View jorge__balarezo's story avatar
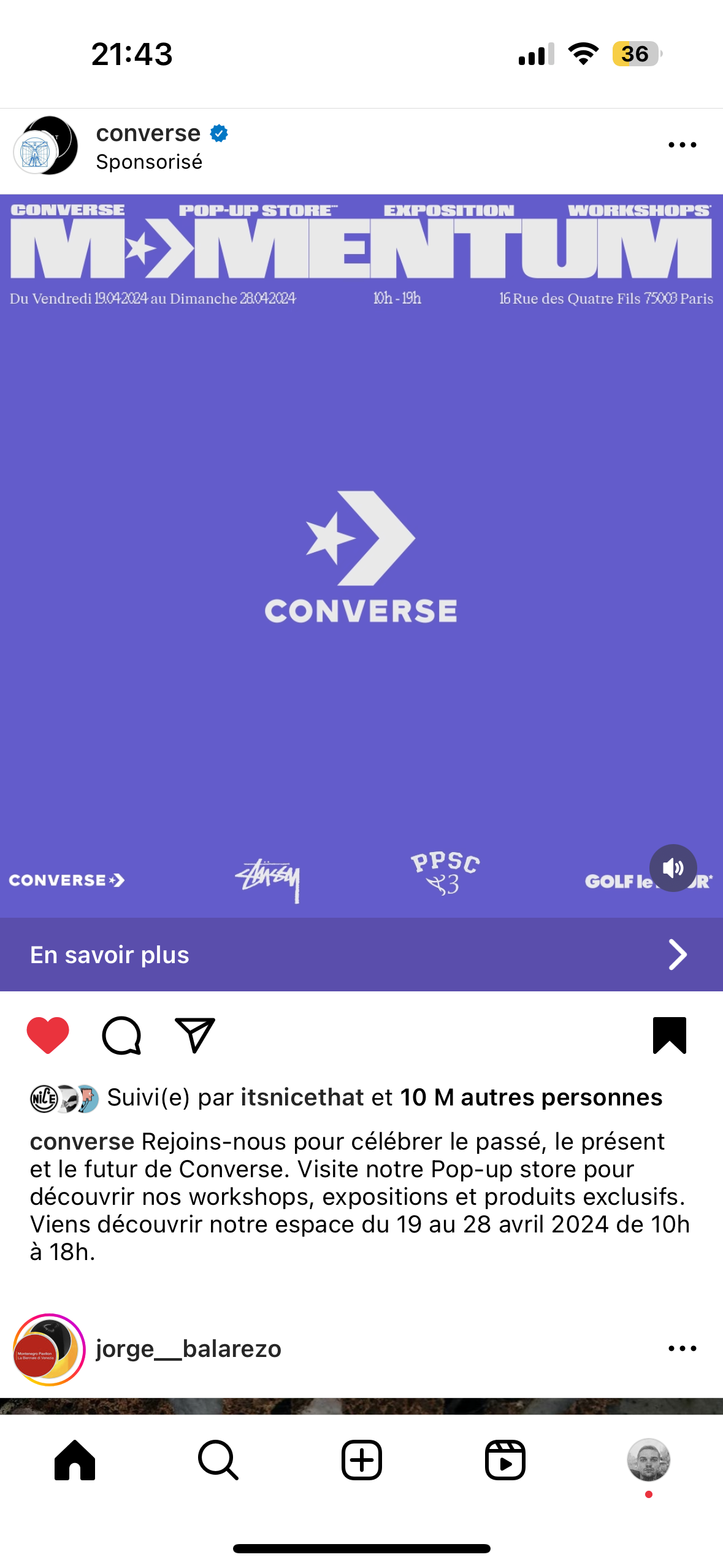Screen dimensions: 723x1568 point(48,1349)
